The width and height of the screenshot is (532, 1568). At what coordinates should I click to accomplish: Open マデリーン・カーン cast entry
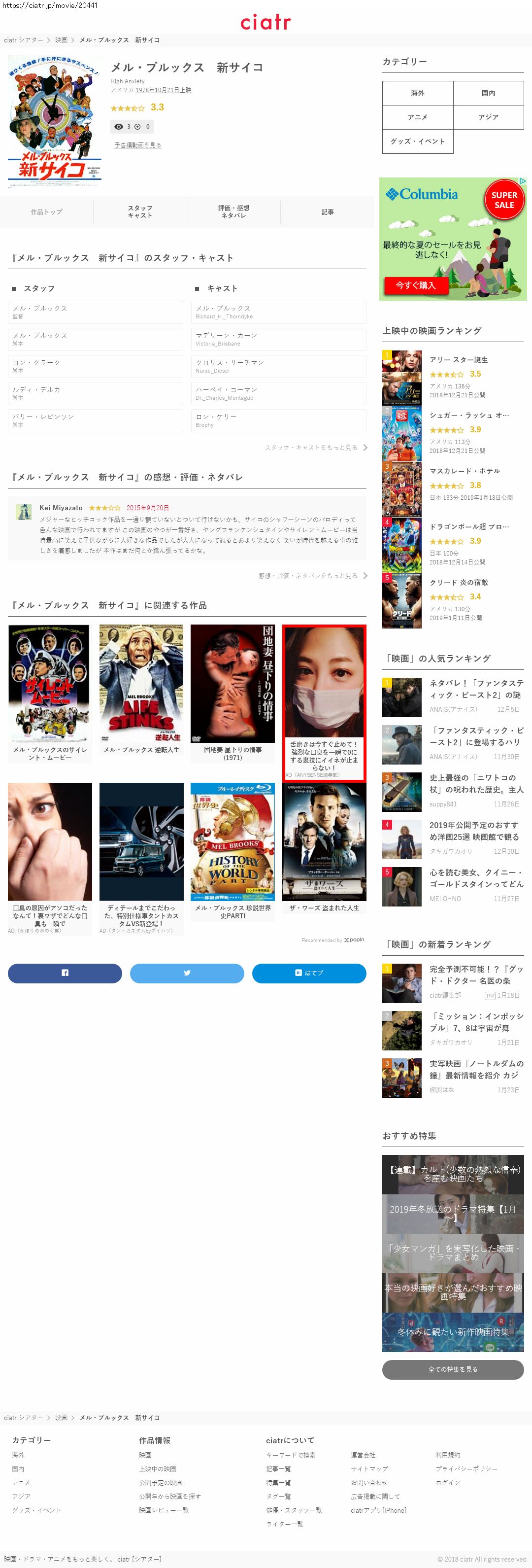click(x=278, y=339)
